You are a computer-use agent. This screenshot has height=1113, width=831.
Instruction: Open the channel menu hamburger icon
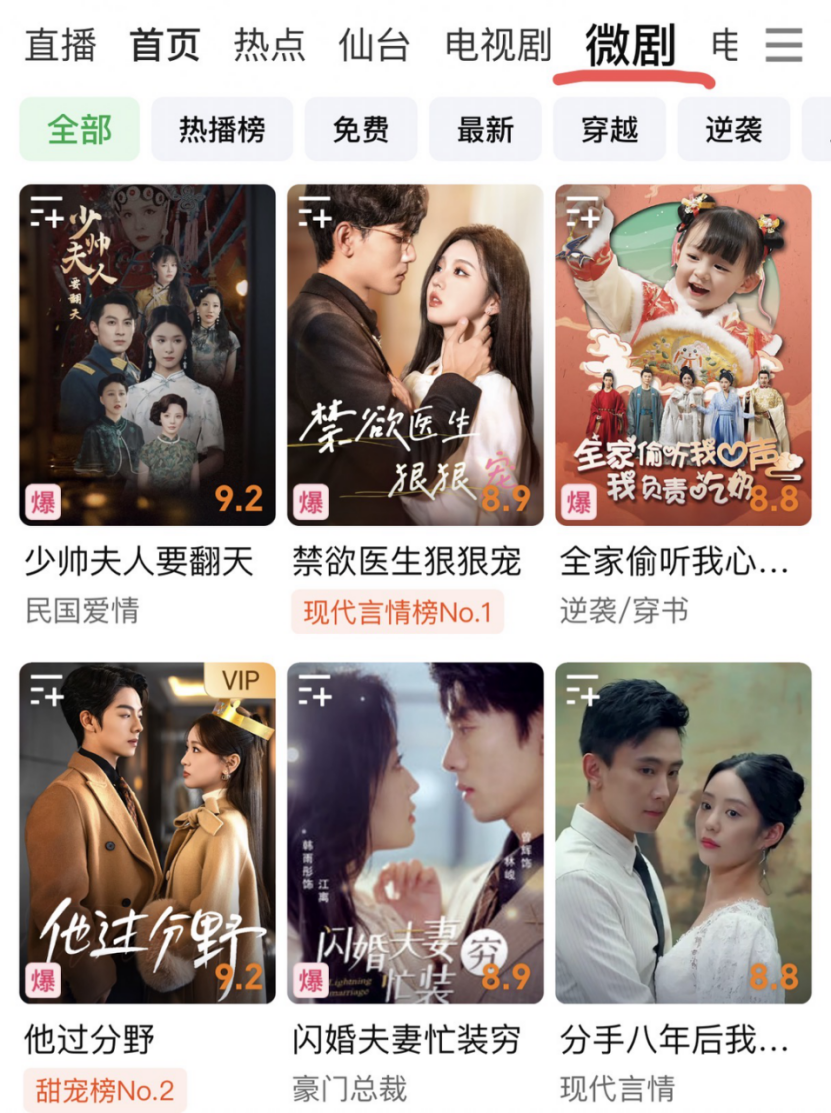(x=784, y=45)
